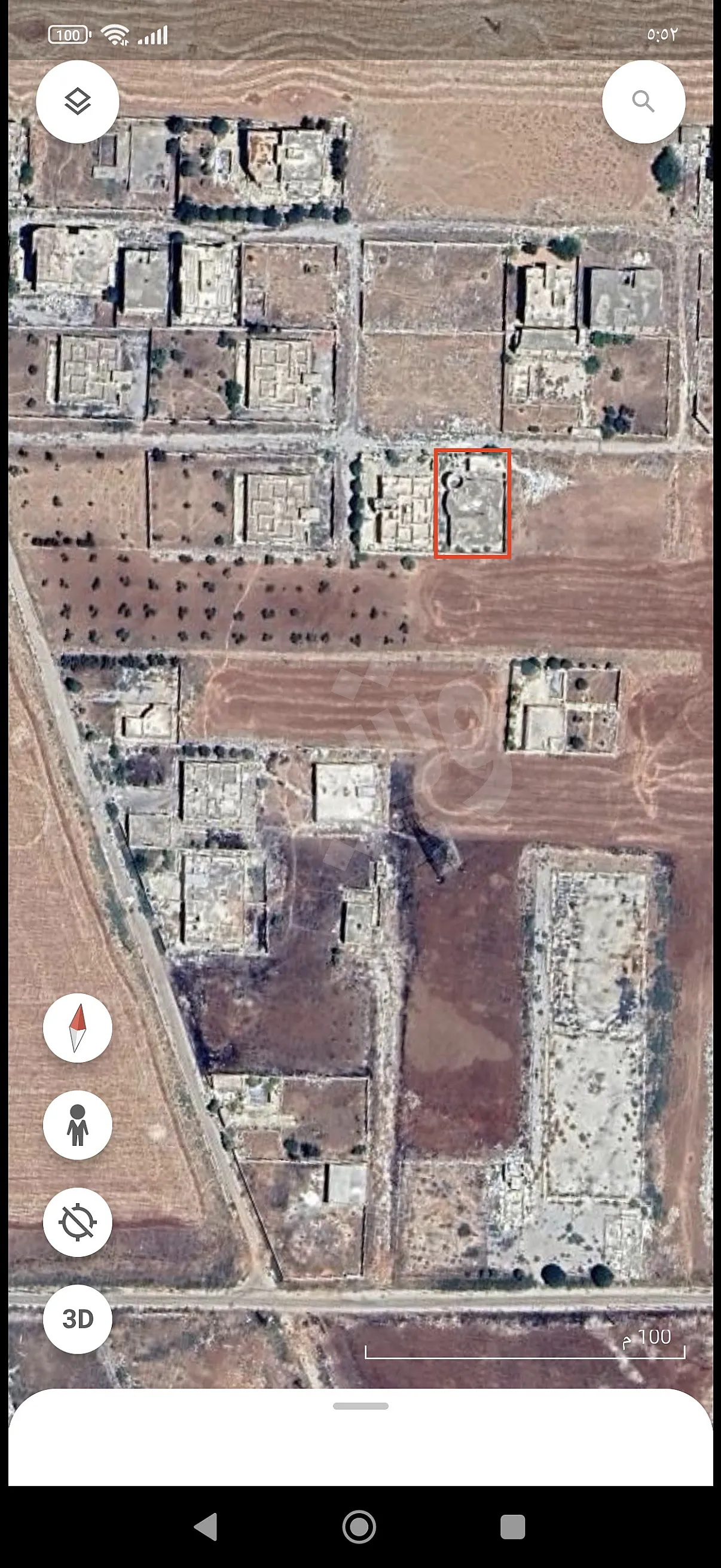Open the search magnifier
The image size is (721, 1568).
[x=643, y=102]
